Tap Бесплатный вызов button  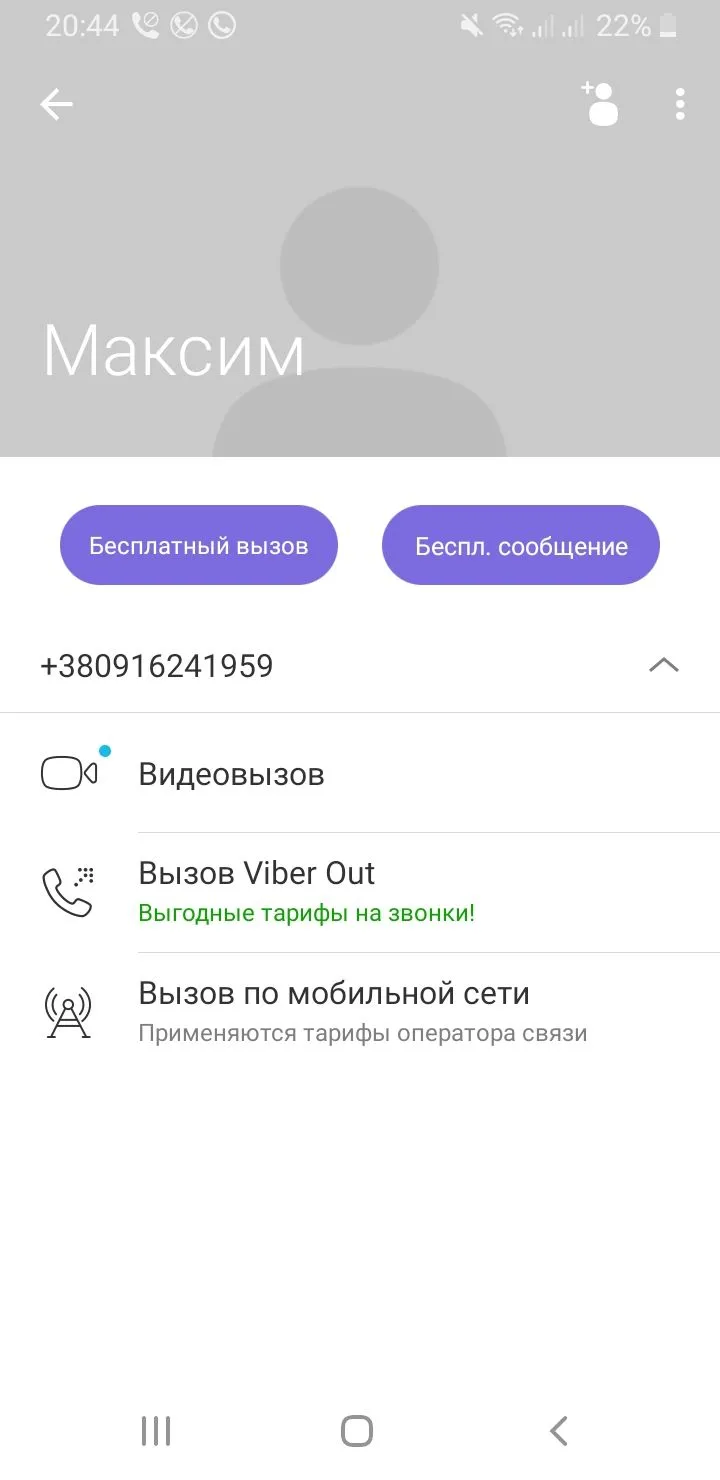click(x=199, y=546)
